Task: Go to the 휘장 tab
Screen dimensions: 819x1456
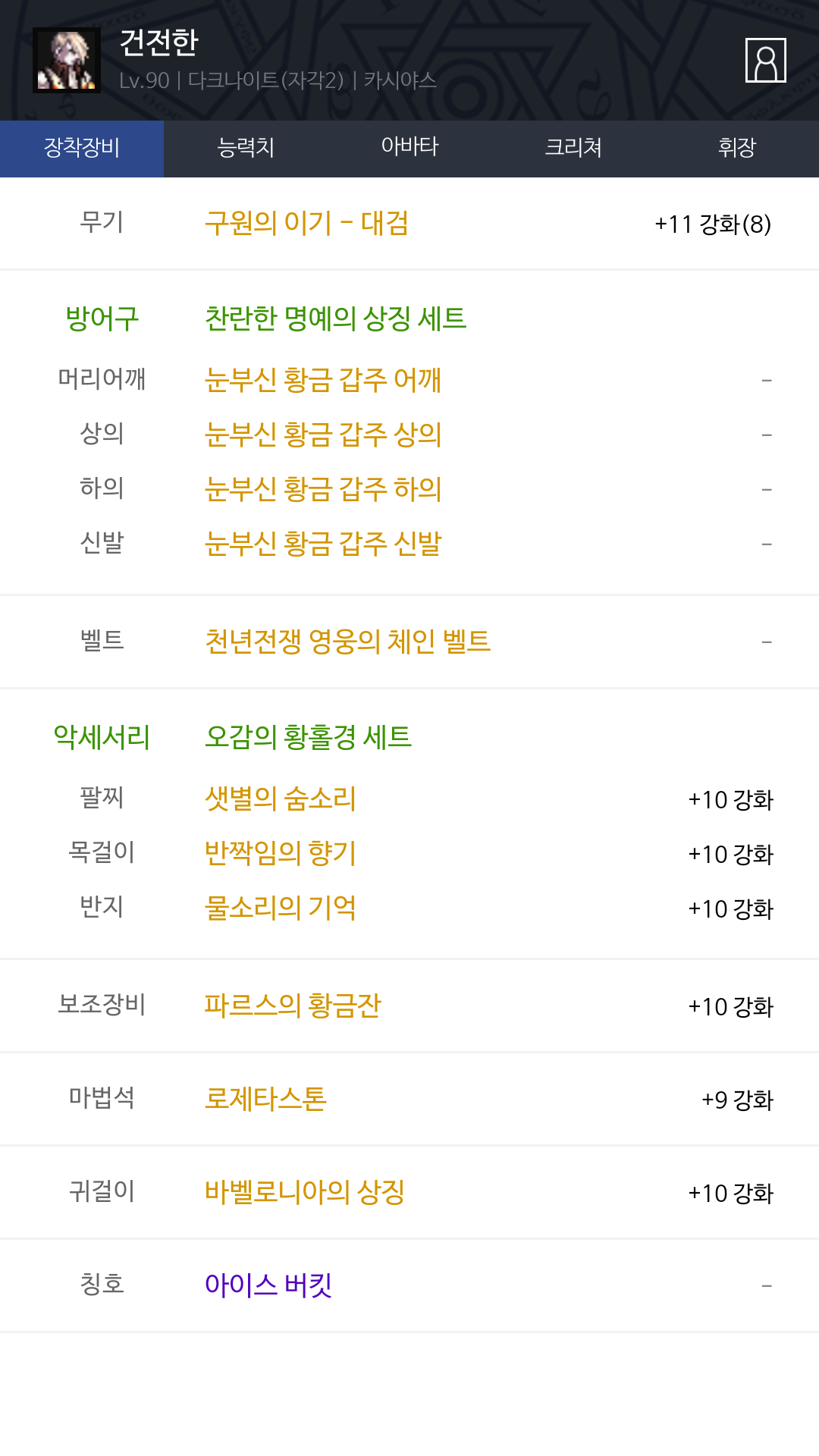Action: coord(737,149)
